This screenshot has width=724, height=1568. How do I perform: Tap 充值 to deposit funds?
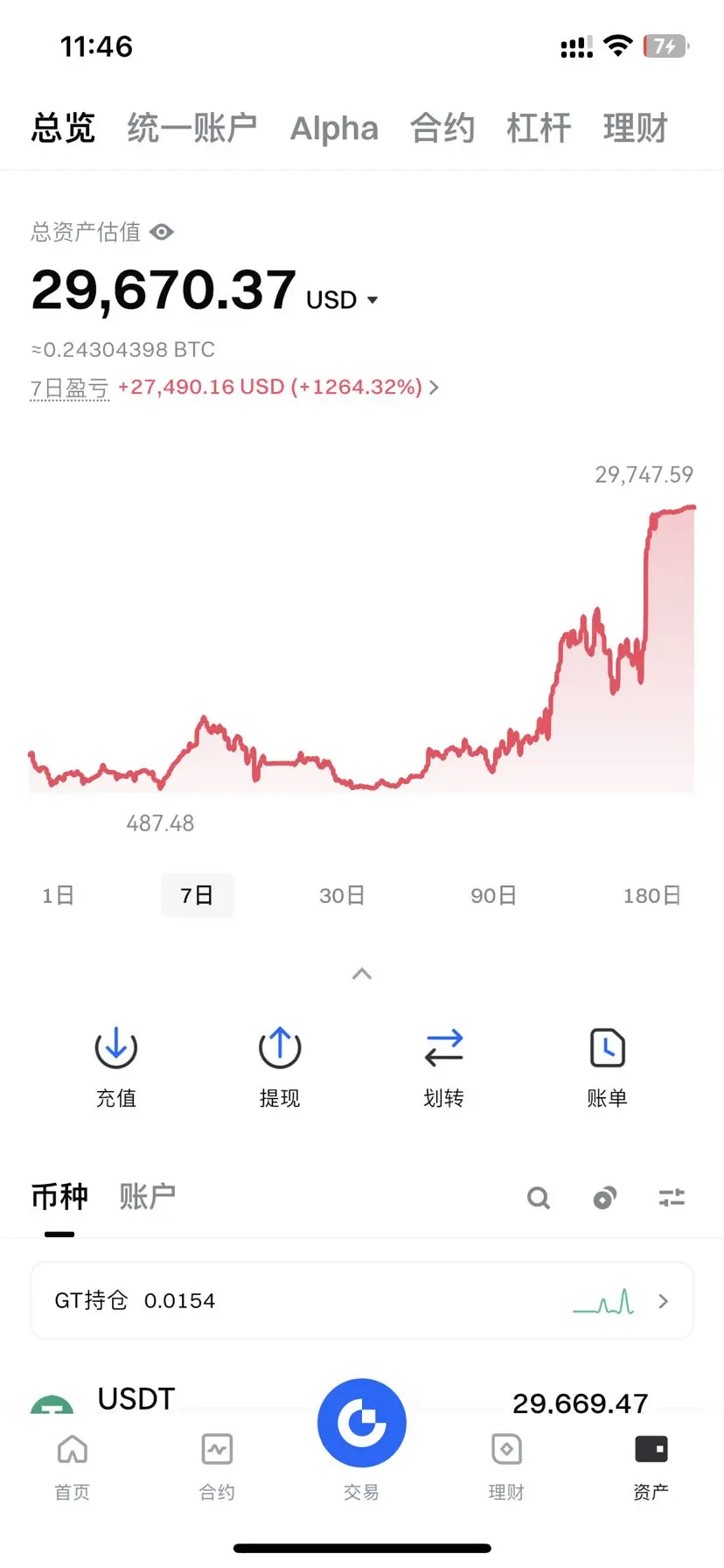tap(116, 1067)
